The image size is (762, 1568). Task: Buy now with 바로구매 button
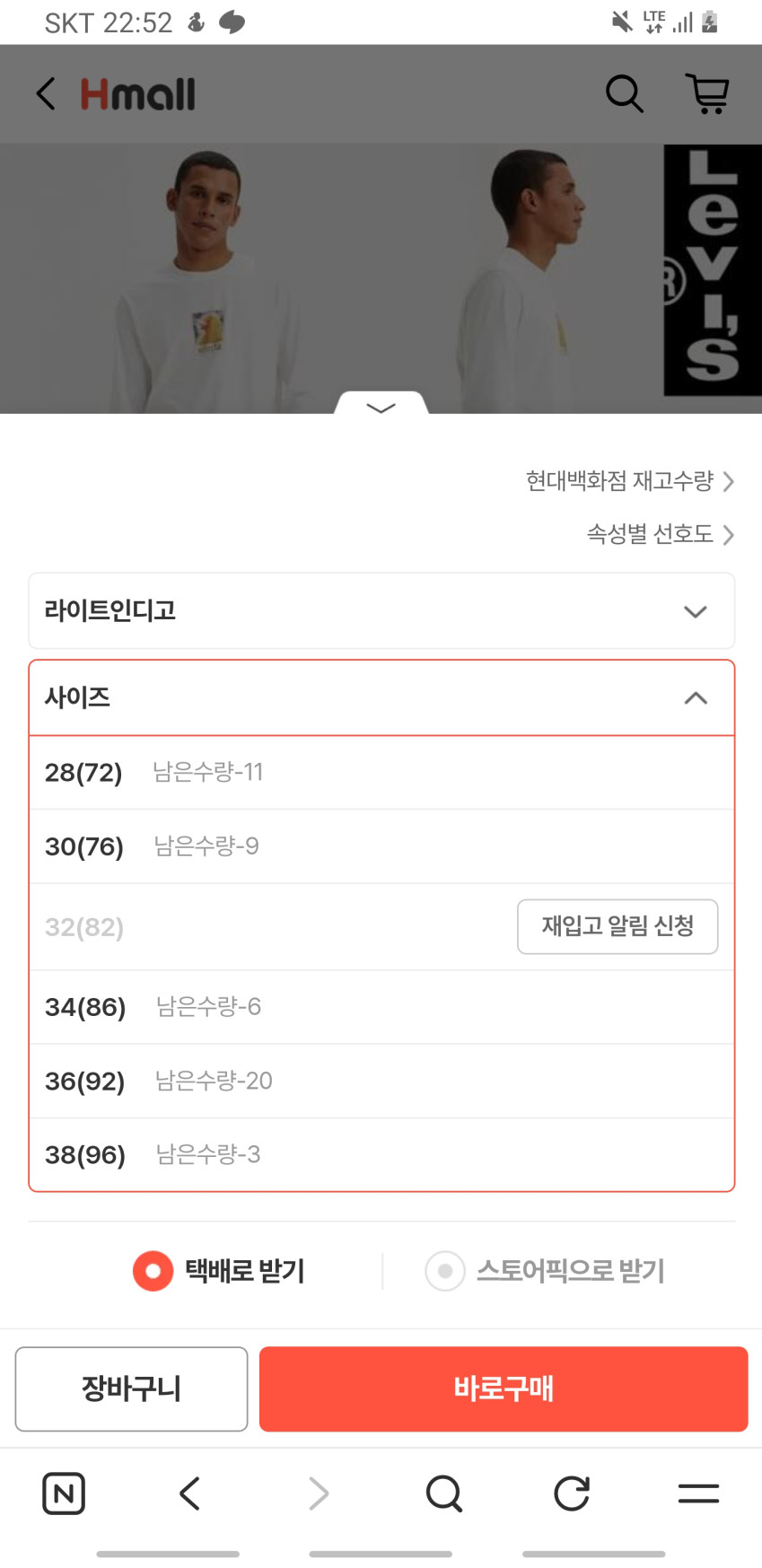pyautogui.click(x=504, y=1388)
